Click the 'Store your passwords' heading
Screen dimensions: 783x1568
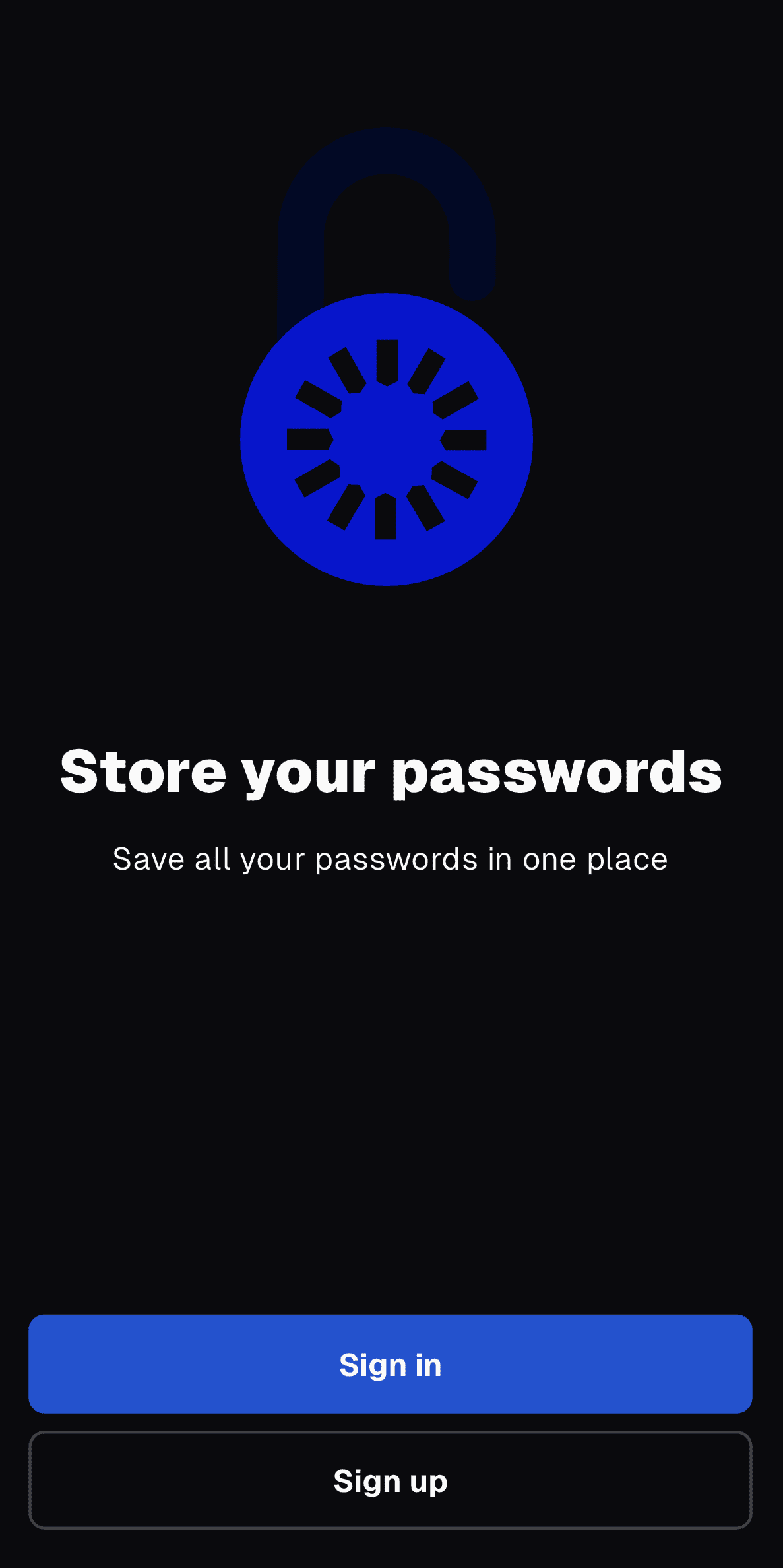point(391,772)
